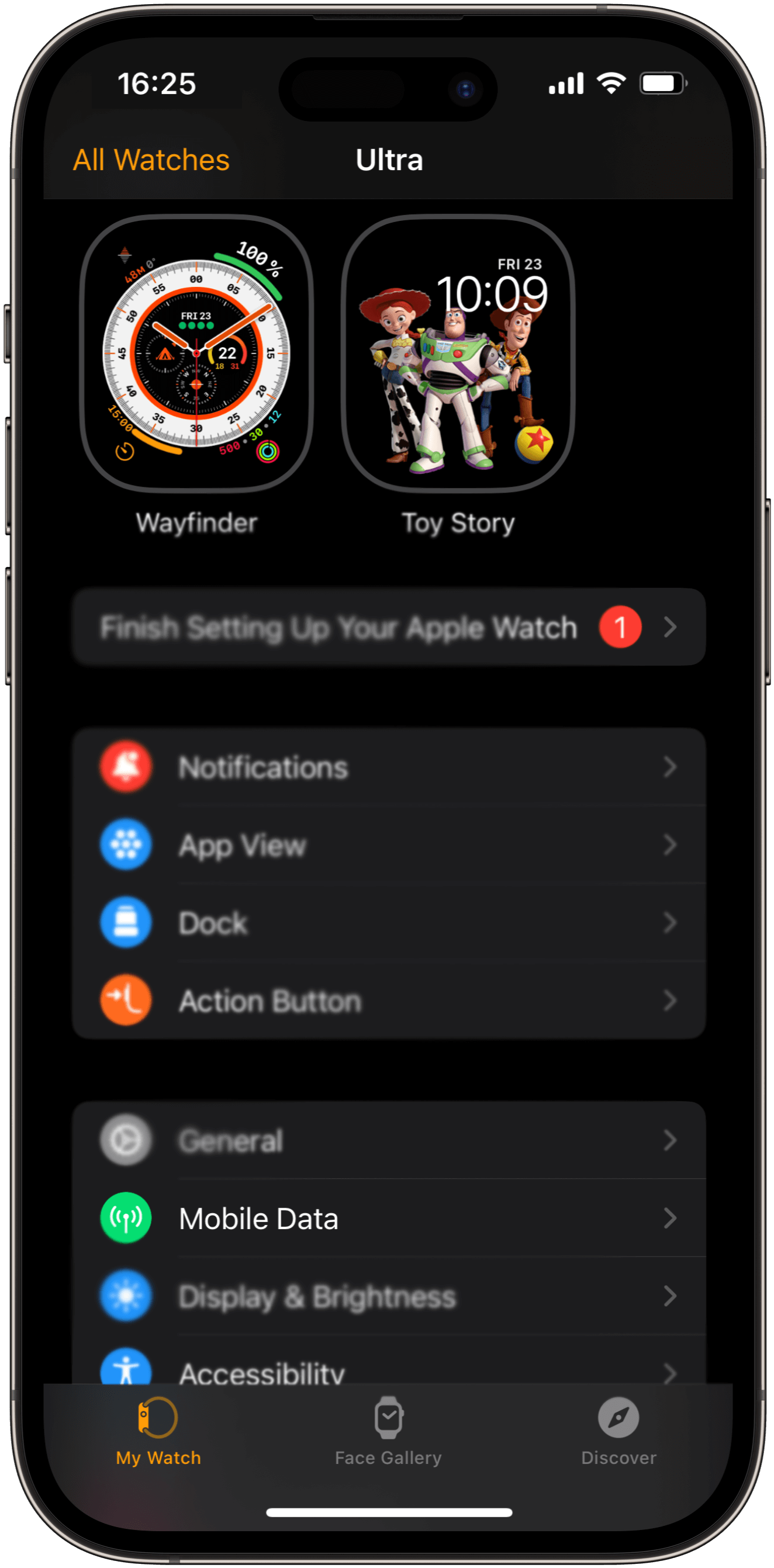Open General settings
This screenshot has width=774, height=1568.
pos(389,1140)
